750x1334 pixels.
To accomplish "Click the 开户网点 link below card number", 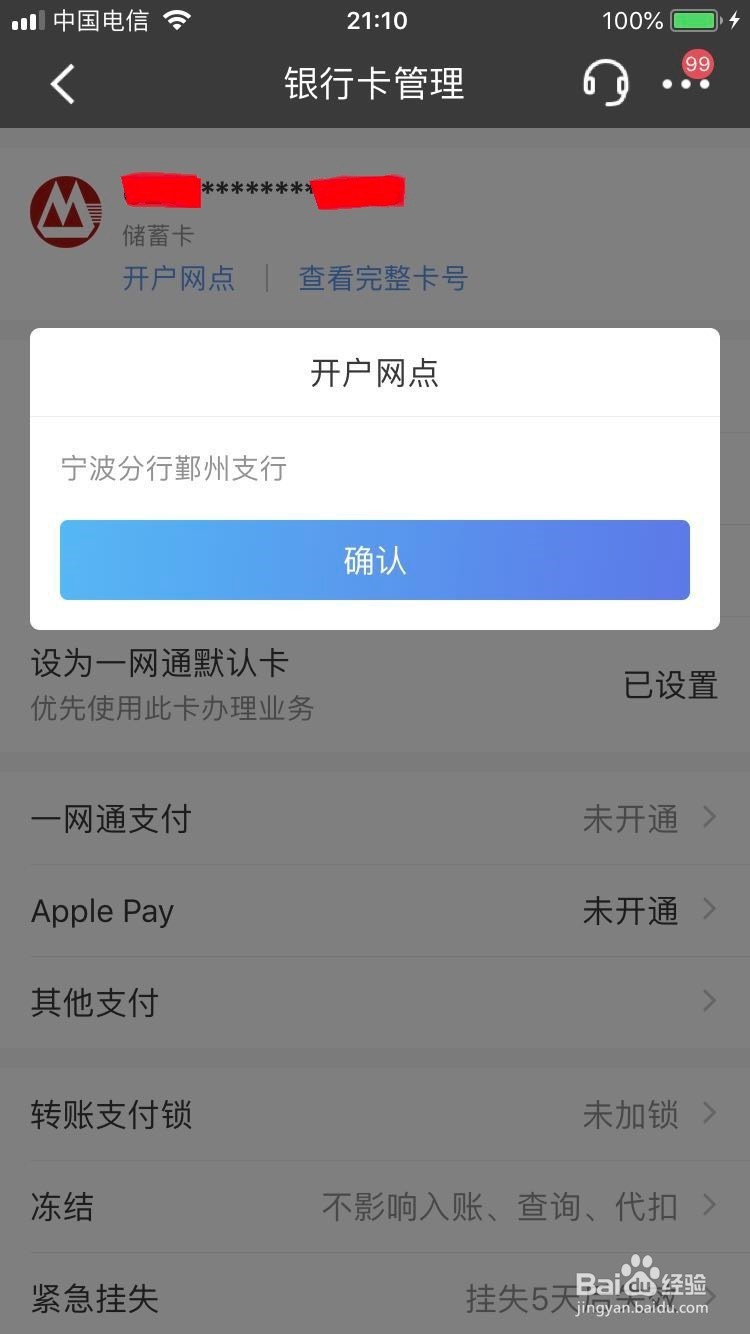I will tap(178, 279).
